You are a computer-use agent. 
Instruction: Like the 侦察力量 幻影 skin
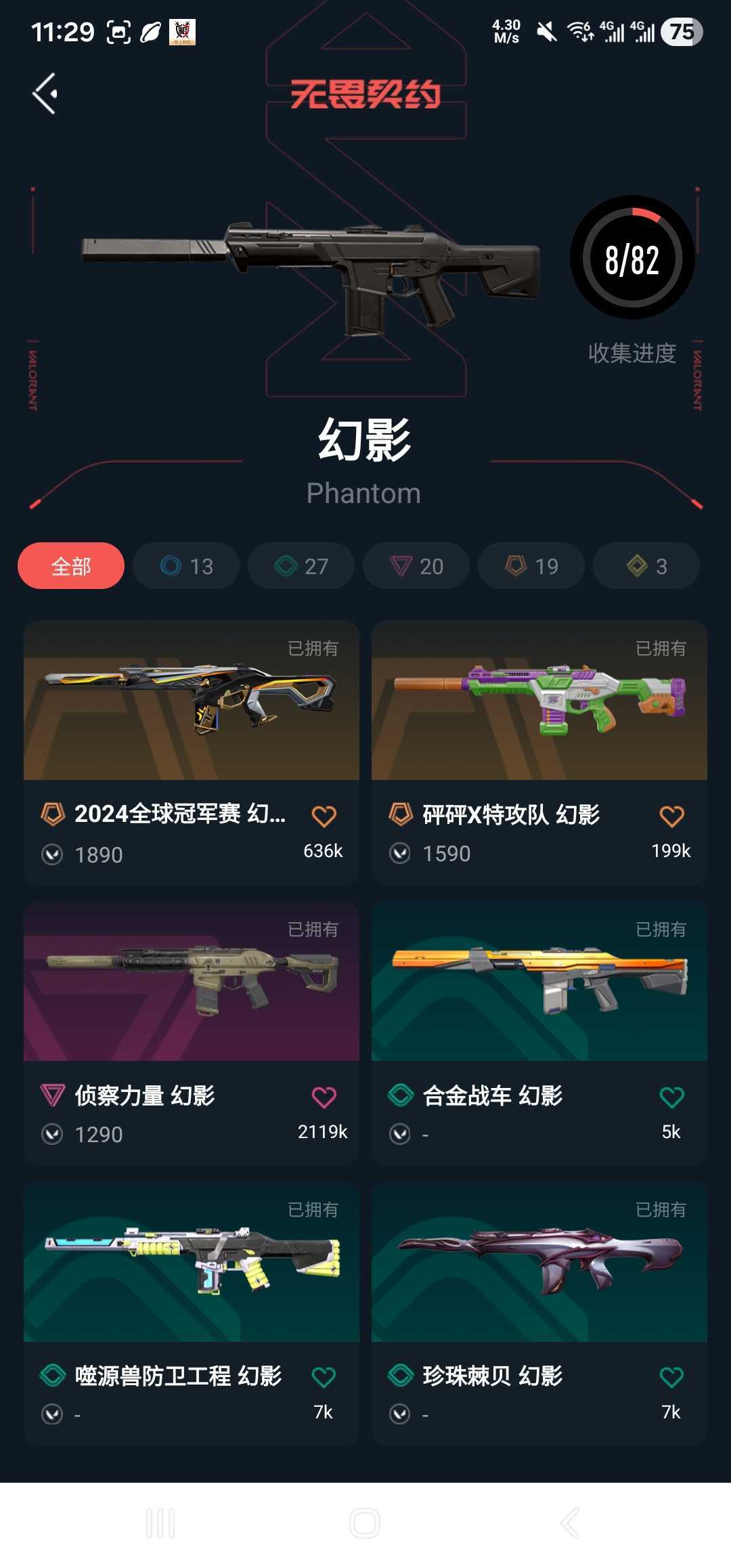pyautogui.click(x=324, y=1097)
